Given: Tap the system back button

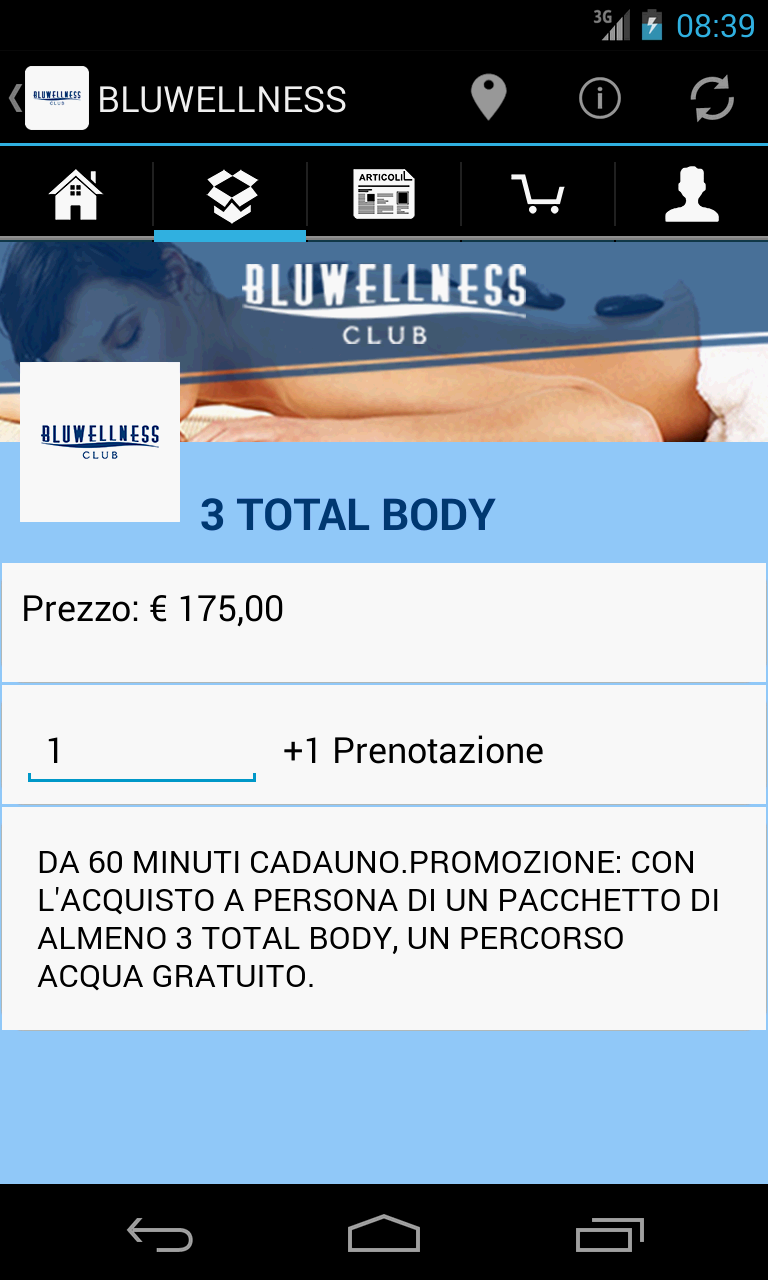Looking at the screenshot, I should [x=160, y=1235].
